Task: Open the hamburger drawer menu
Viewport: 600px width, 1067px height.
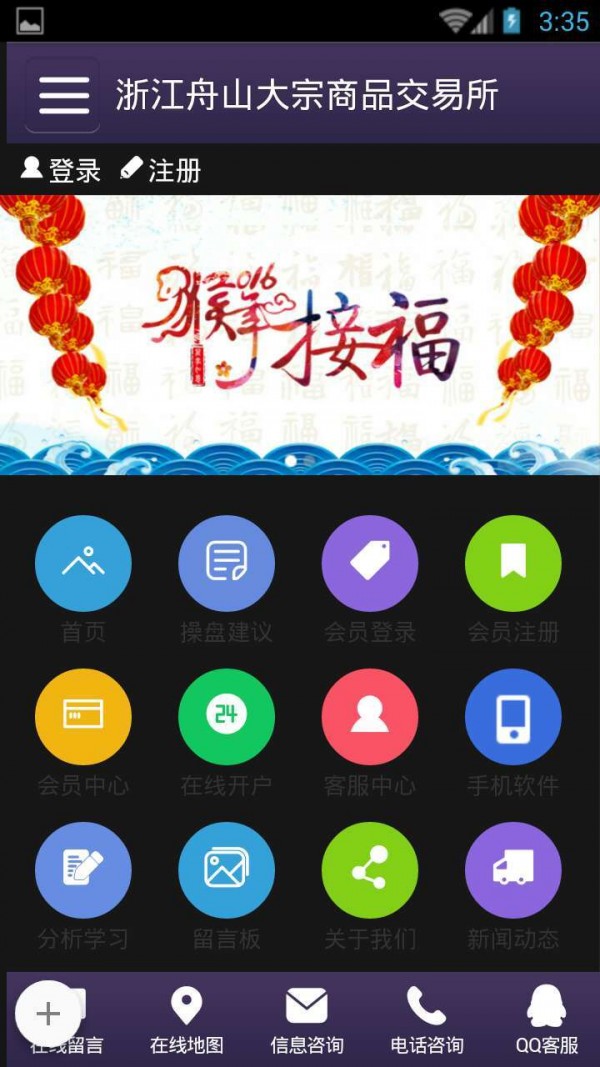Action: tap(63, 95)
